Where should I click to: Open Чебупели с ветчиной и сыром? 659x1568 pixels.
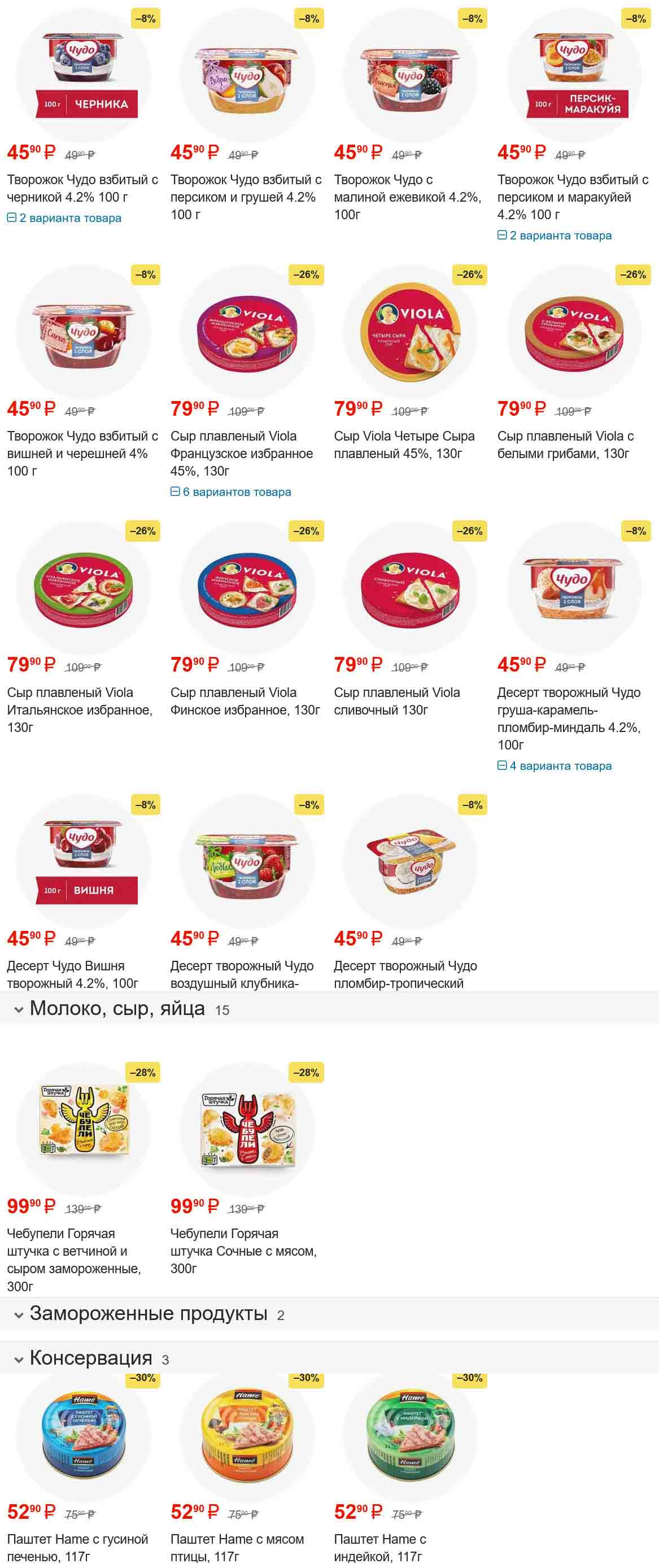(73, 1260)
